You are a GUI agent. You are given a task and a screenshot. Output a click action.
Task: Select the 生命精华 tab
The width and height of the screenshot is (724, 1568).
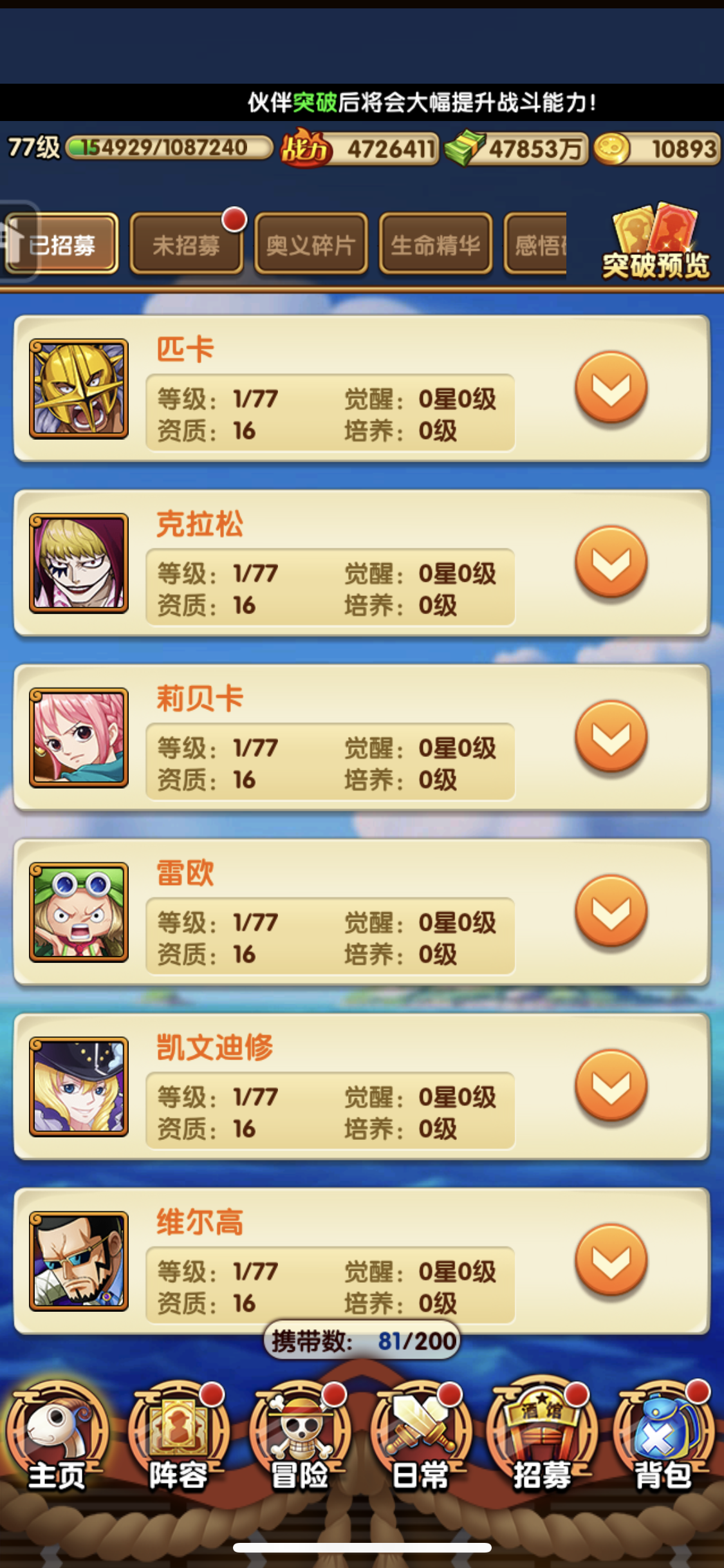point(436,245)
